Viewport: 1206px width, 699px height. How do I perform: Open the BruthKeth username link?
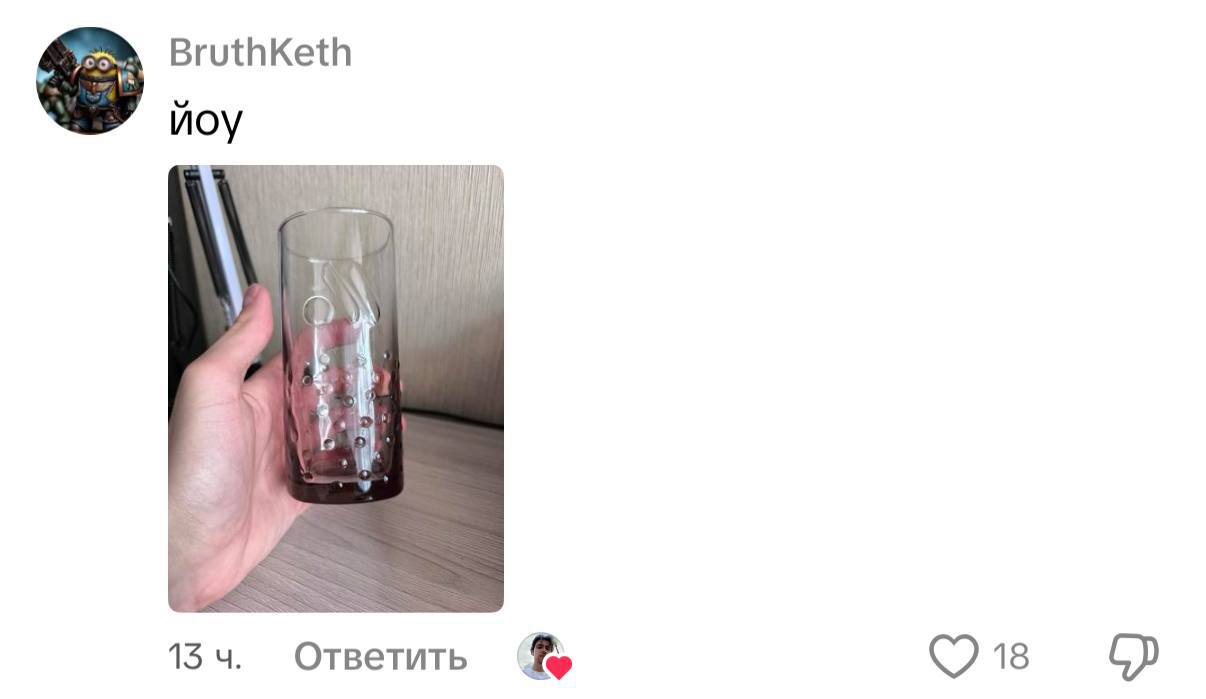click(260, 52)
